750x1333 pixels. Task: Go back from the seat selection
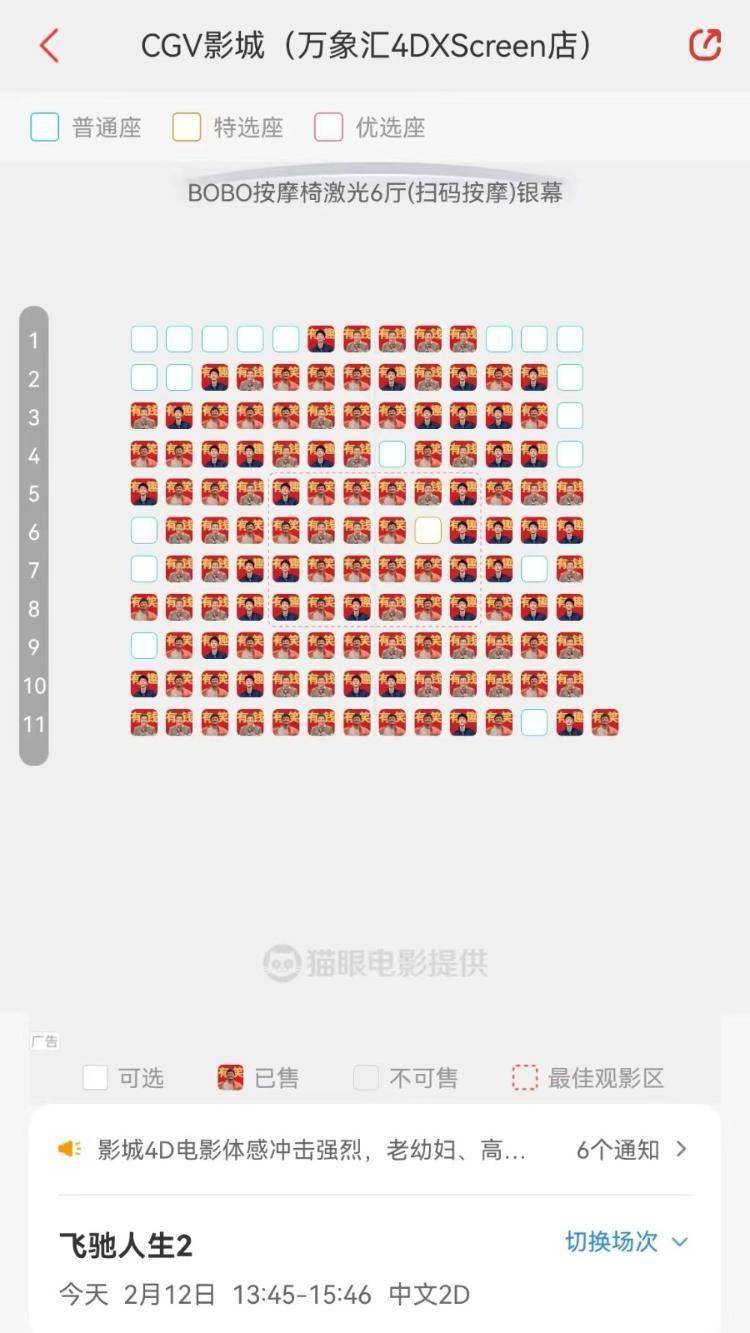click(x=49, y=46)
